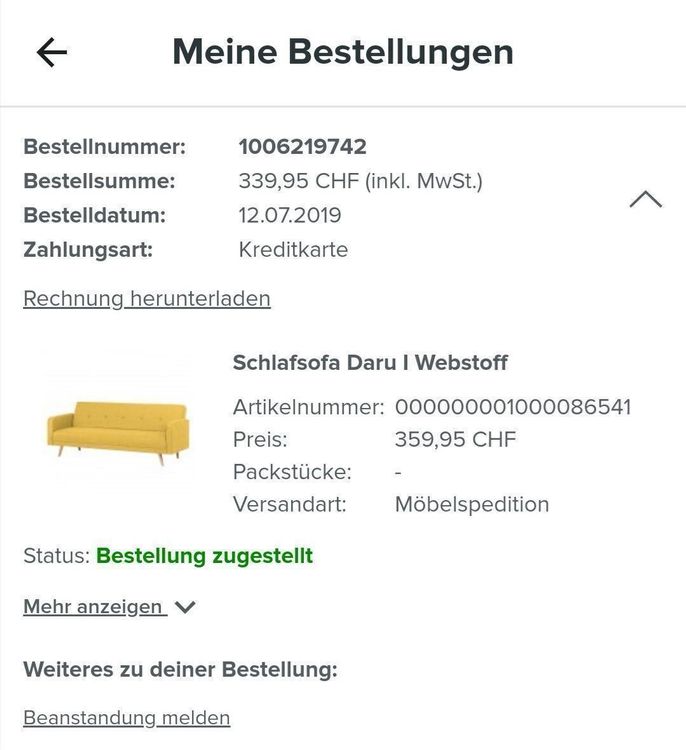
Task: Collapse order 1006219742 details
Action: tap(645, 199)
